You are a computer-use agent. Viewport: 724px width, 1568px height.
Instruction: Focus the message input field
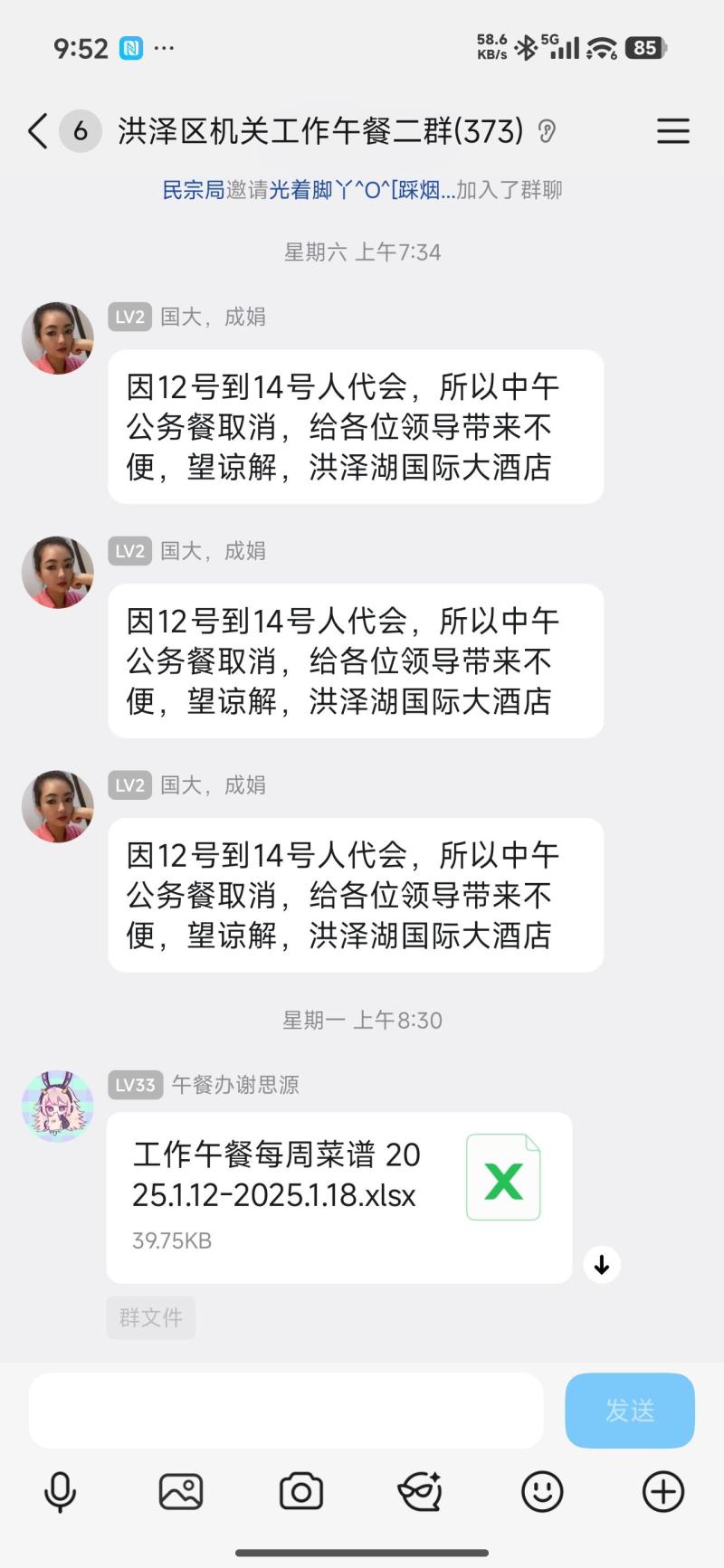286,1411
